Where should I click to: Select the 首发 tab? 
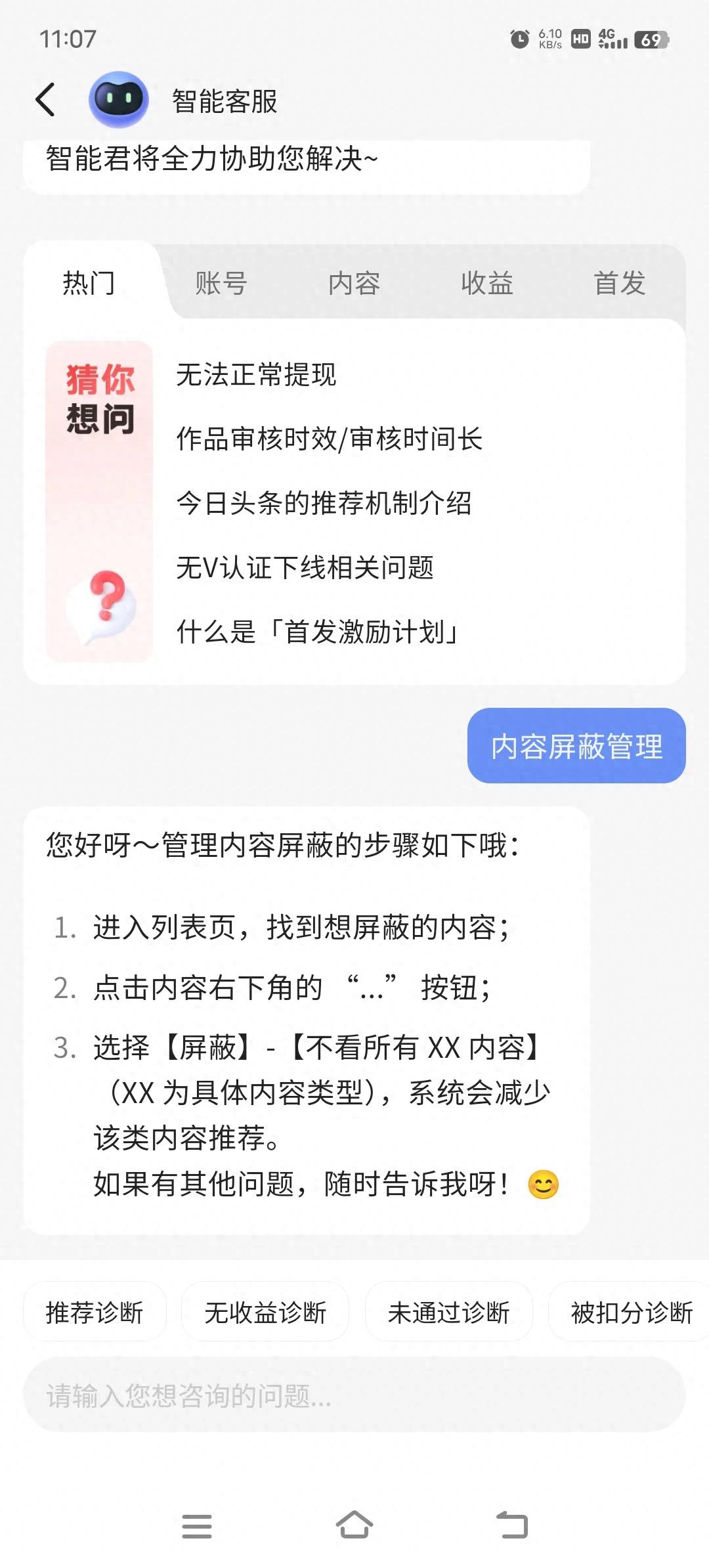point(620,284)
